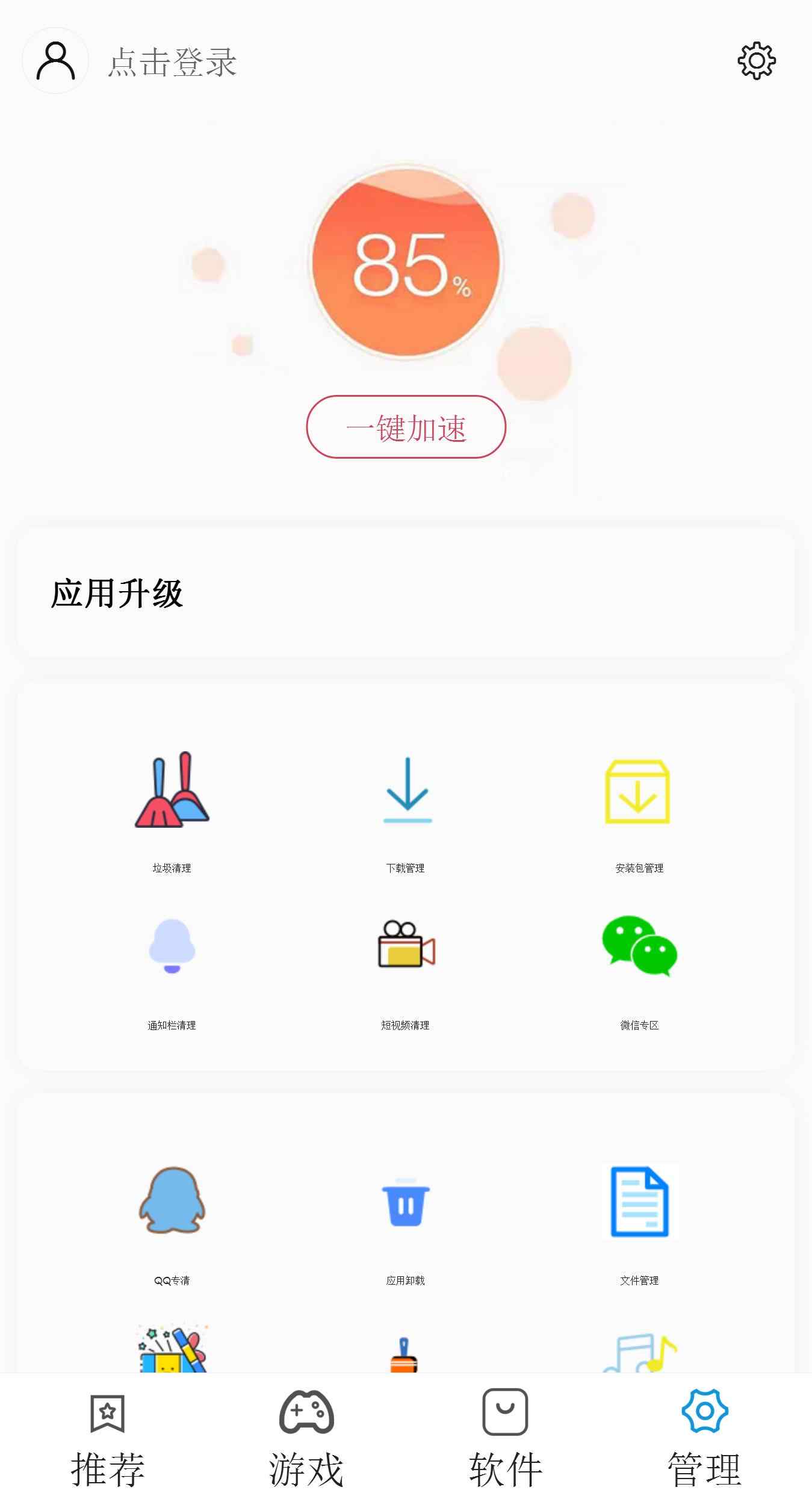Open the settings gear icon

756,61
